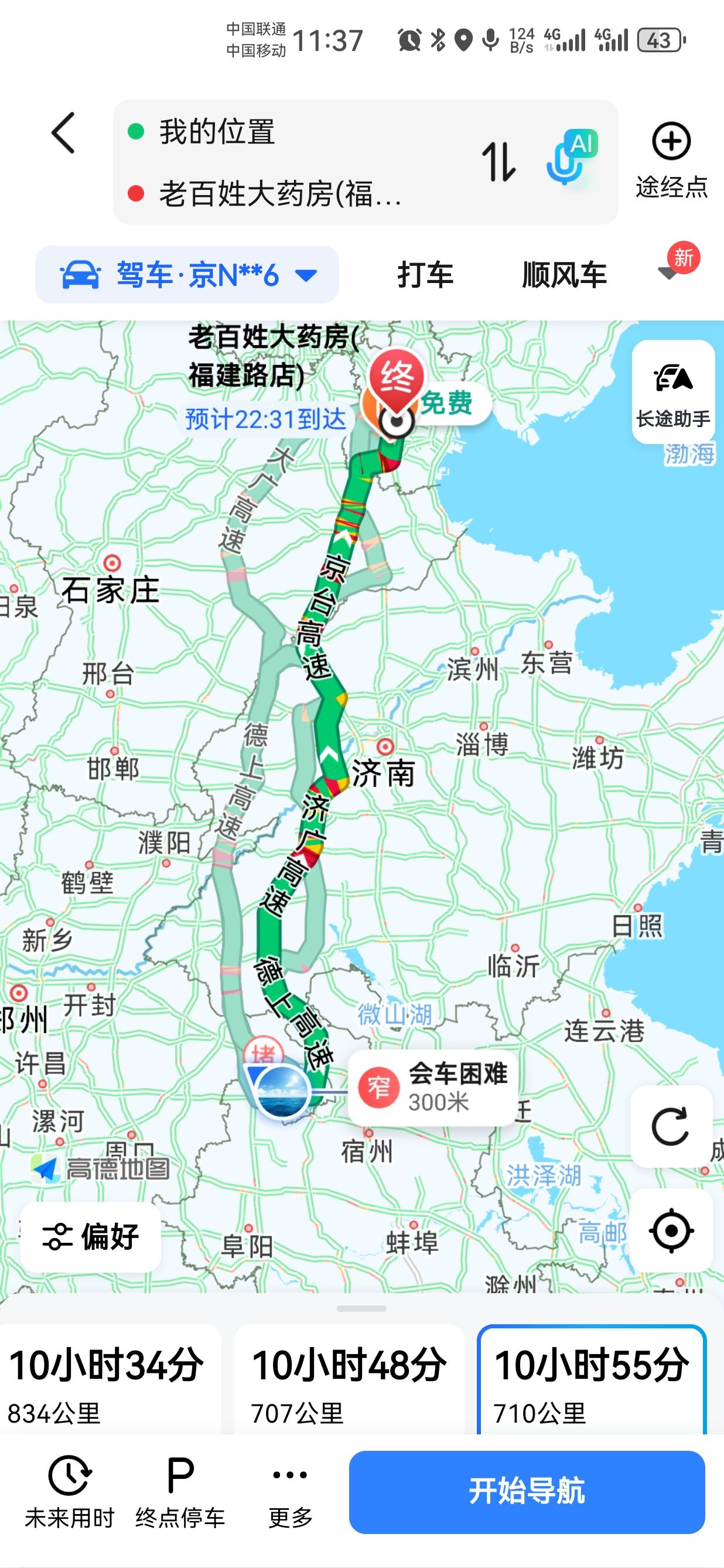
Task: Recenter map on my location
Action: click(x=671, y=1230)
